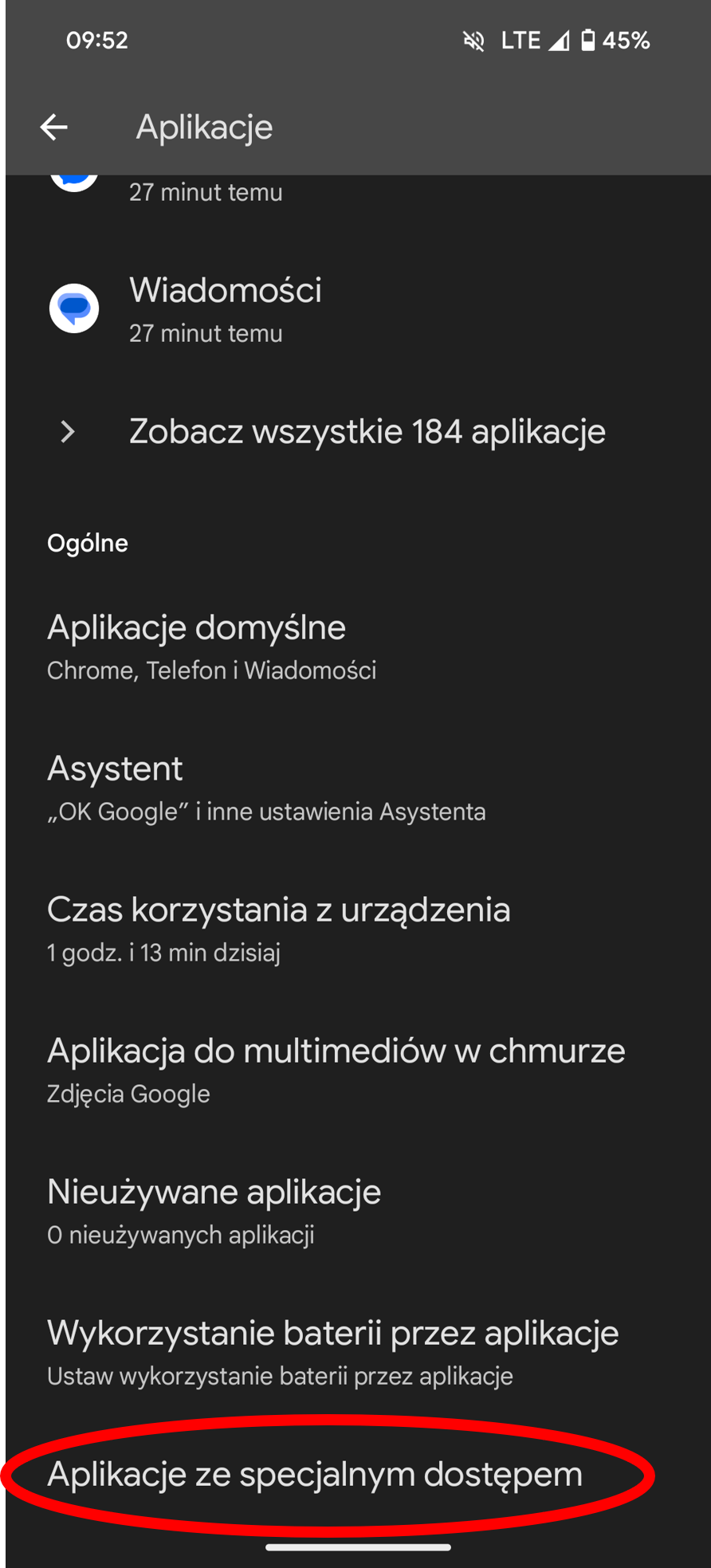Image resolution: width=711 pixels, height=1568 pixels.
Task: Open Zobacz wszystkie 184 aplikacje
Action: [x=358, y=432]
